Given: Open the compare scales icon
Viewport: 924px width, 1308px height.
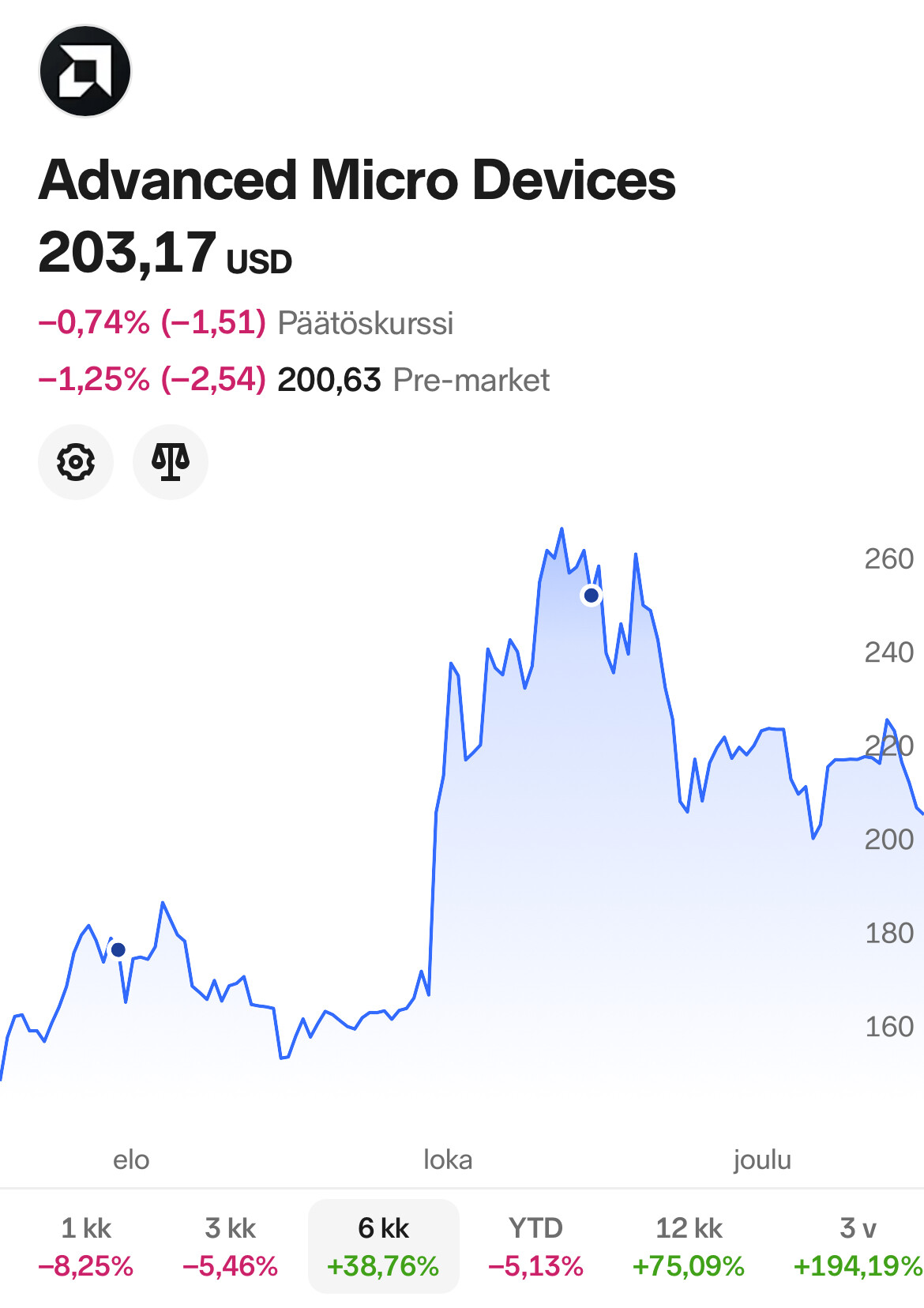Looking at the screenshot, I should 171,462.
